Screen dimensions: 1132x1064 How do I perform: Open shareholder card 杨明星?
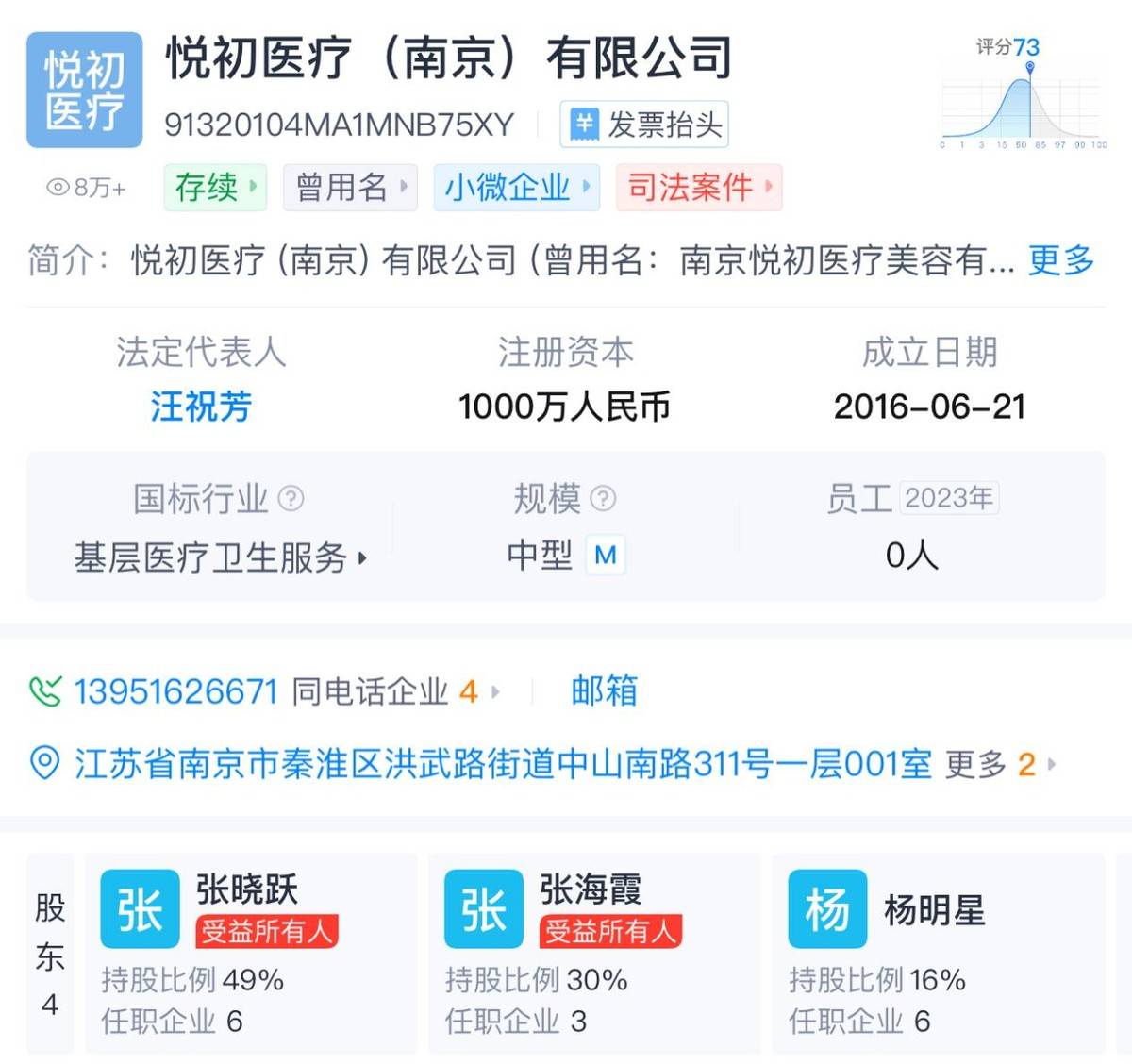937,953
